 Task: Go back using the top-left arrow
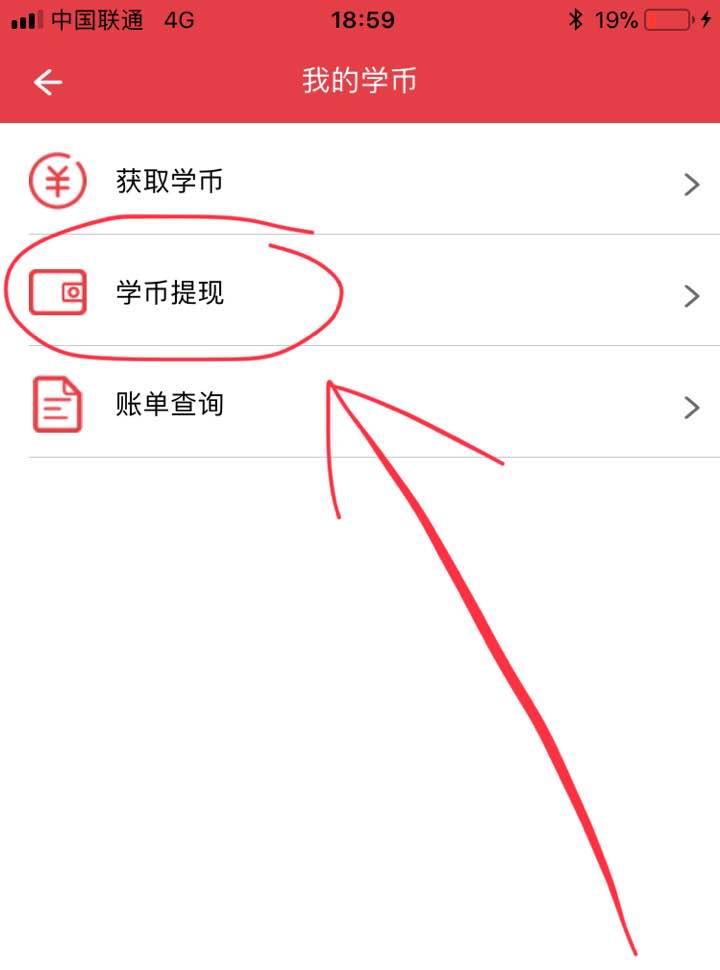(48, 82)
